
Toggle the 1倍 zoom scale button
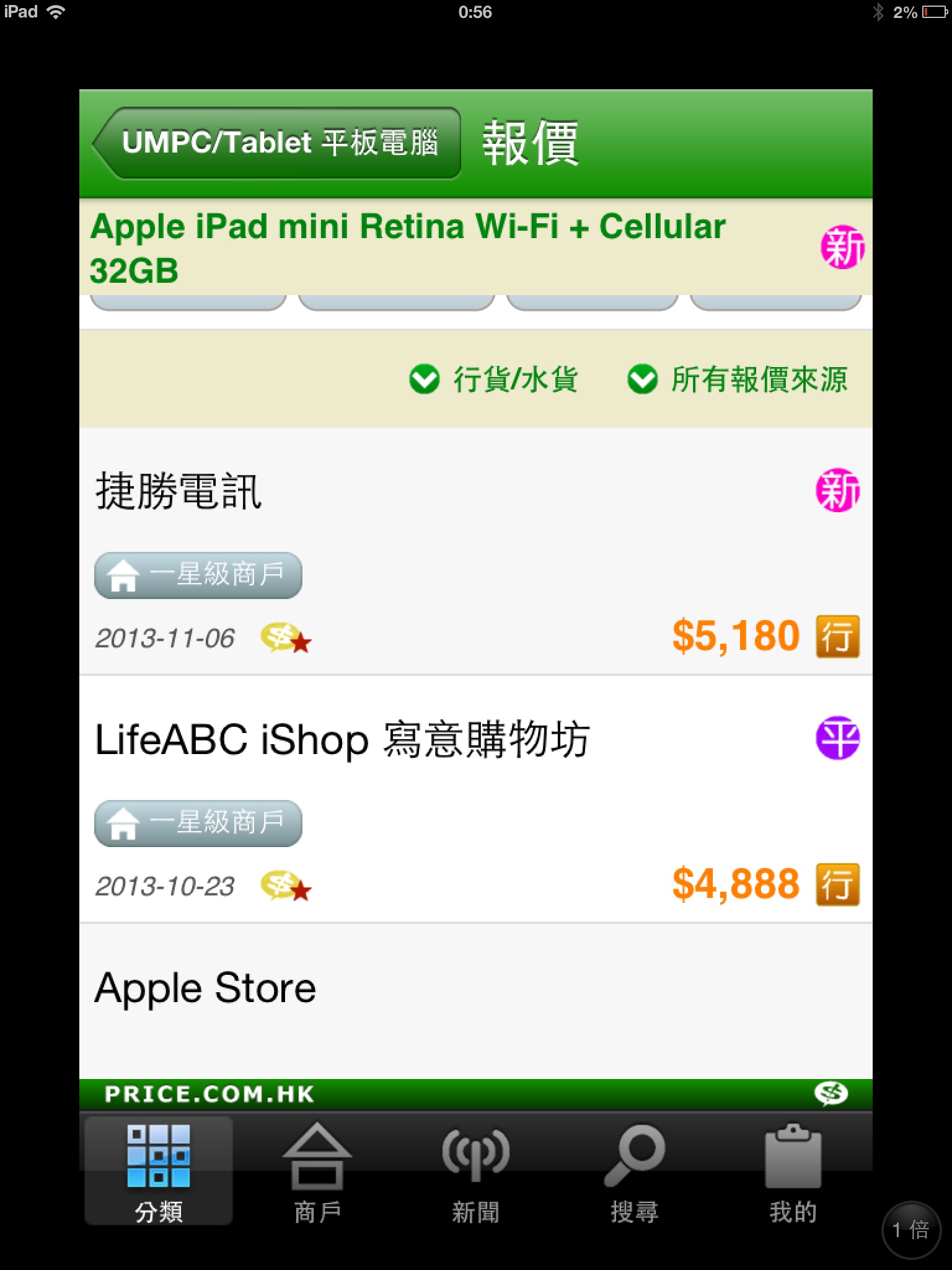[x=911, y=1230]
